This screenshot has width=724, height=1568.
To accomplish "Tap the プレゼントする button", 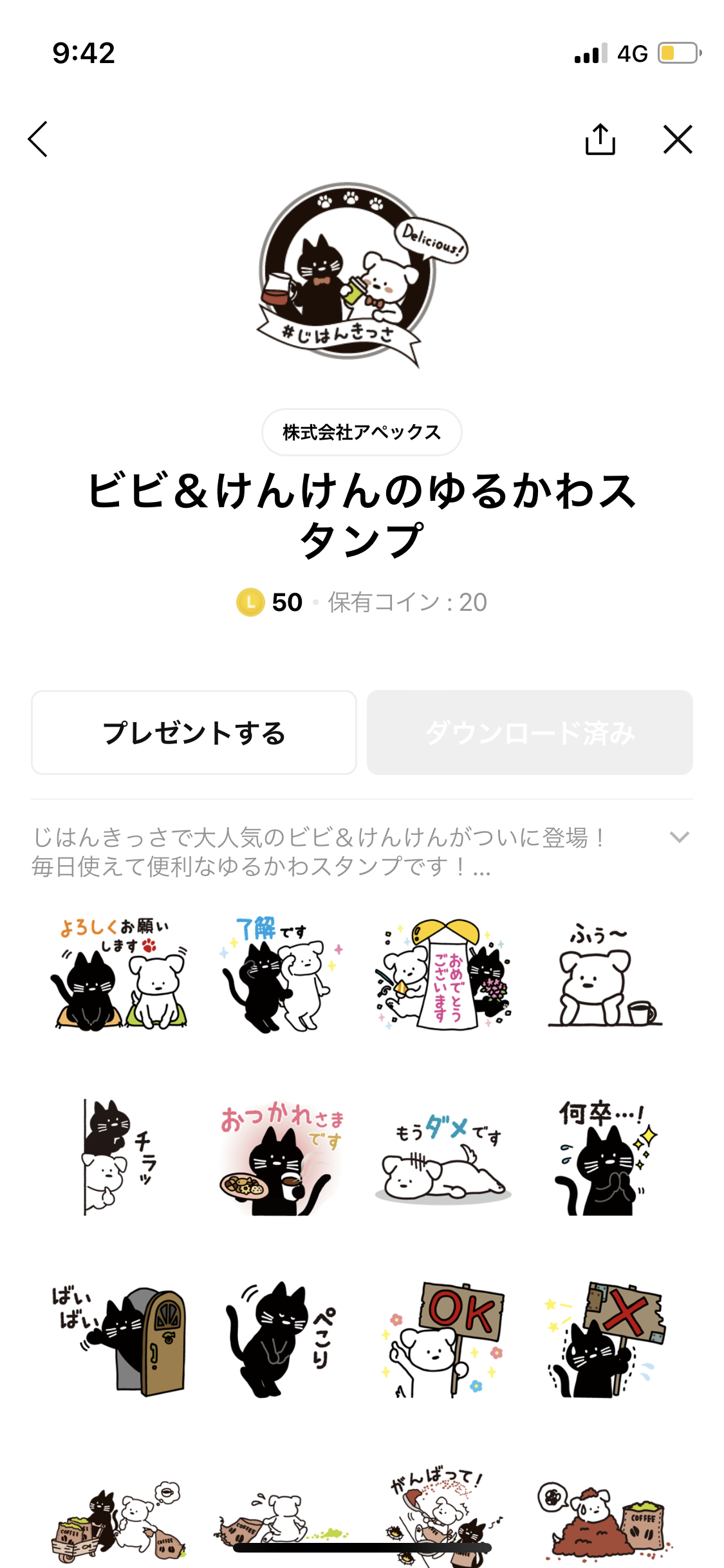I will coord(194,733).
